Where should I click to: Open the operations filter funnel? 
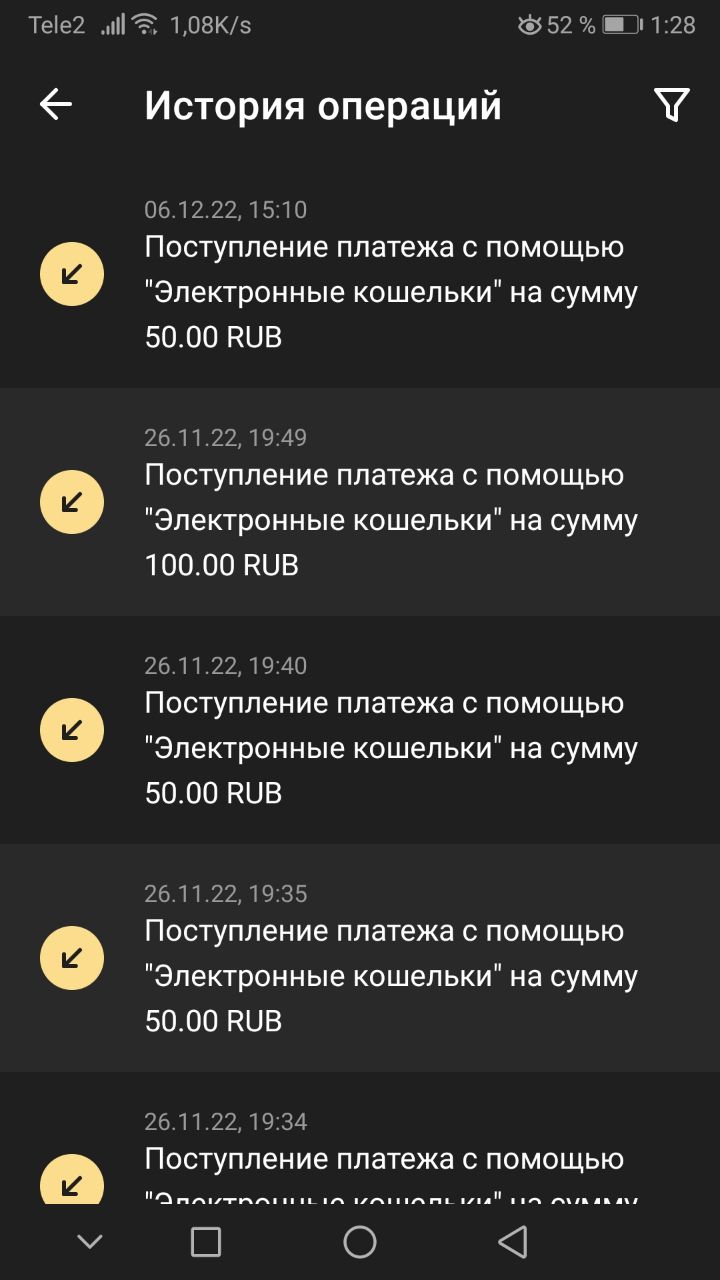pyautogui.click(x=671, y=104)
